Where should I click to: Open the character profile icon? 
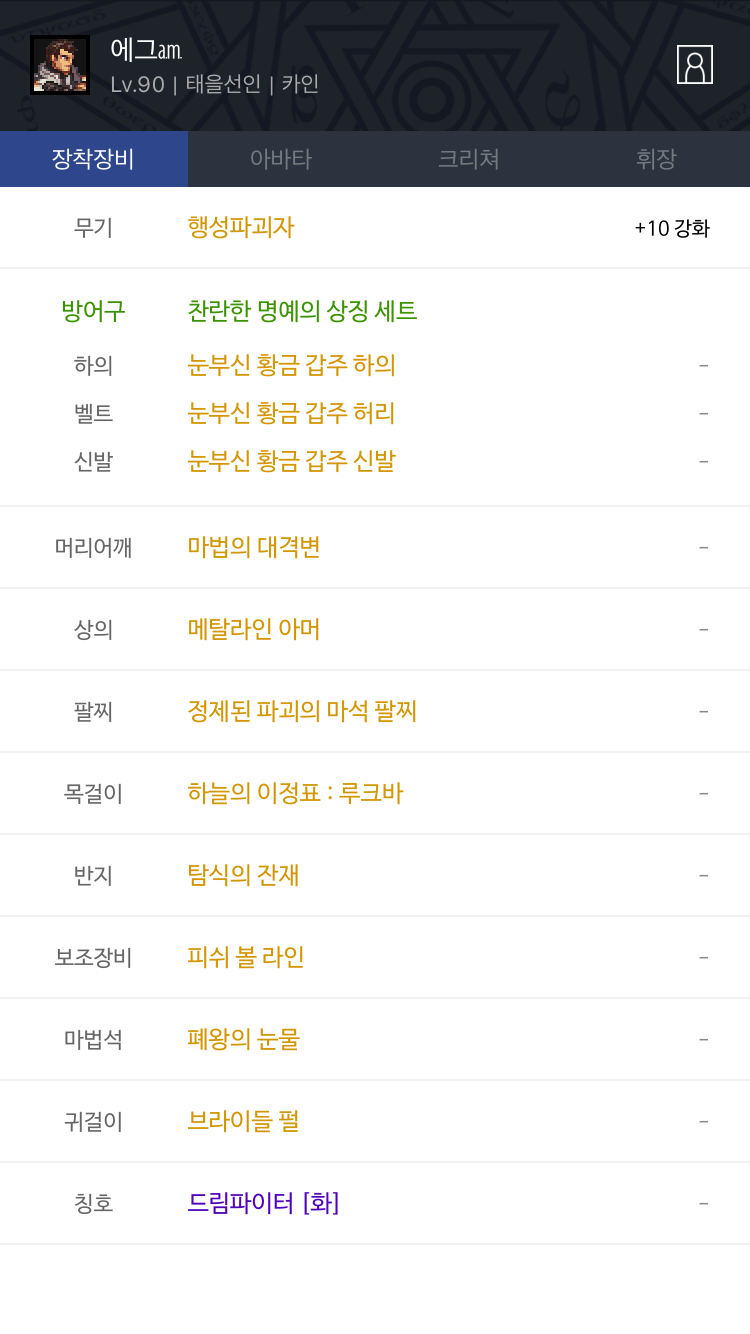(x=695, y=64)
